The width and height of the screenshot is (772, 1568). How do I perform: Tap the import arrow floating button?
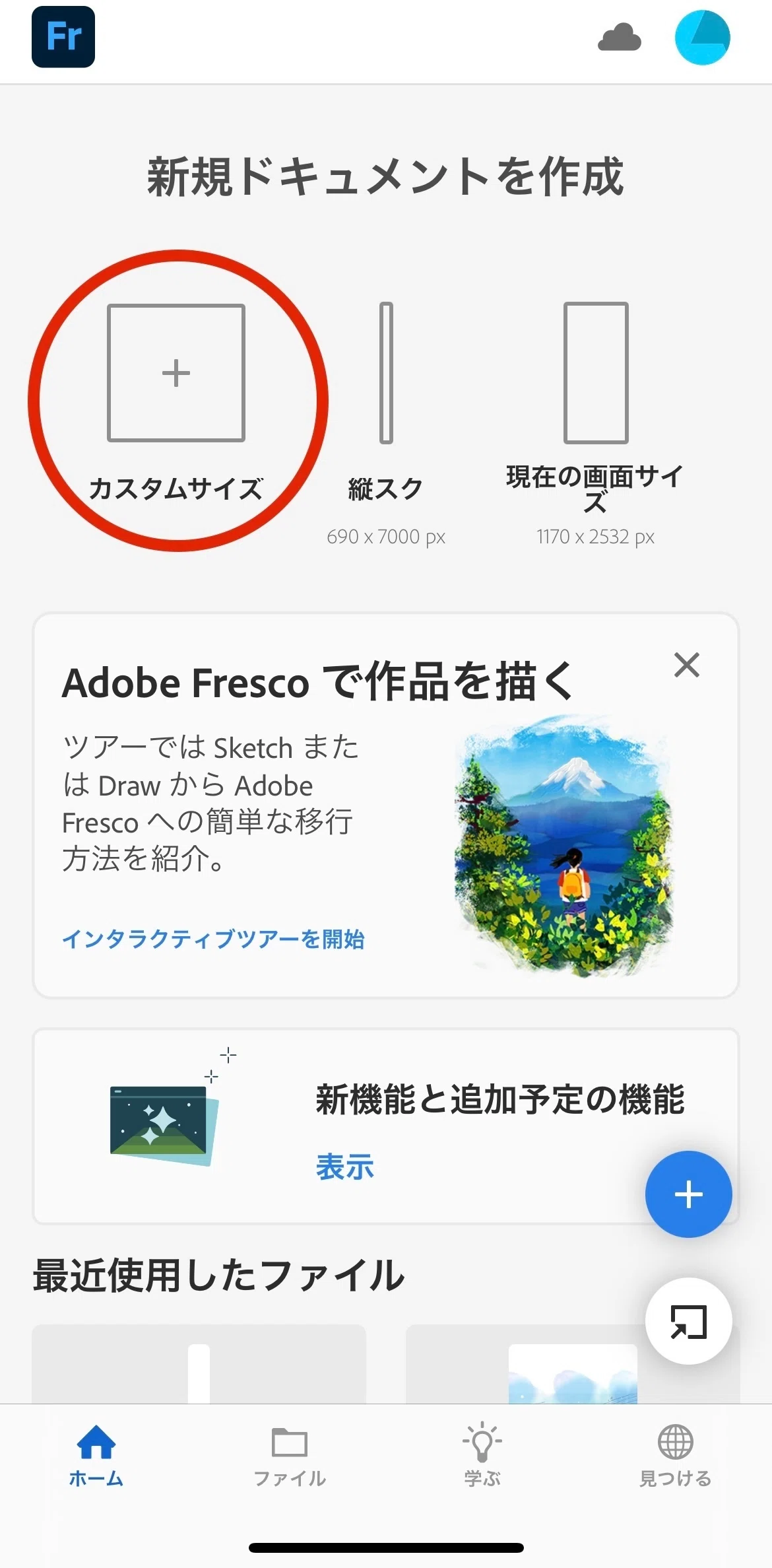(x=688, y=1321)
